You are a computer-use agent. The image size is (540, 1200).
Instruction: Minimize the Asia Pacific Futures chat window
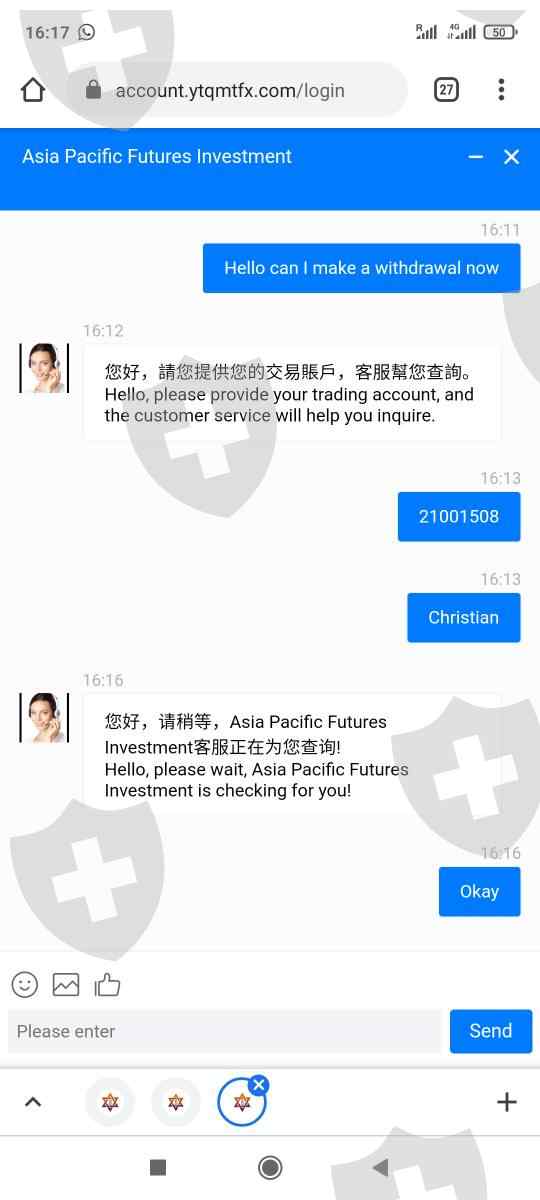click(x=476, y=157)
